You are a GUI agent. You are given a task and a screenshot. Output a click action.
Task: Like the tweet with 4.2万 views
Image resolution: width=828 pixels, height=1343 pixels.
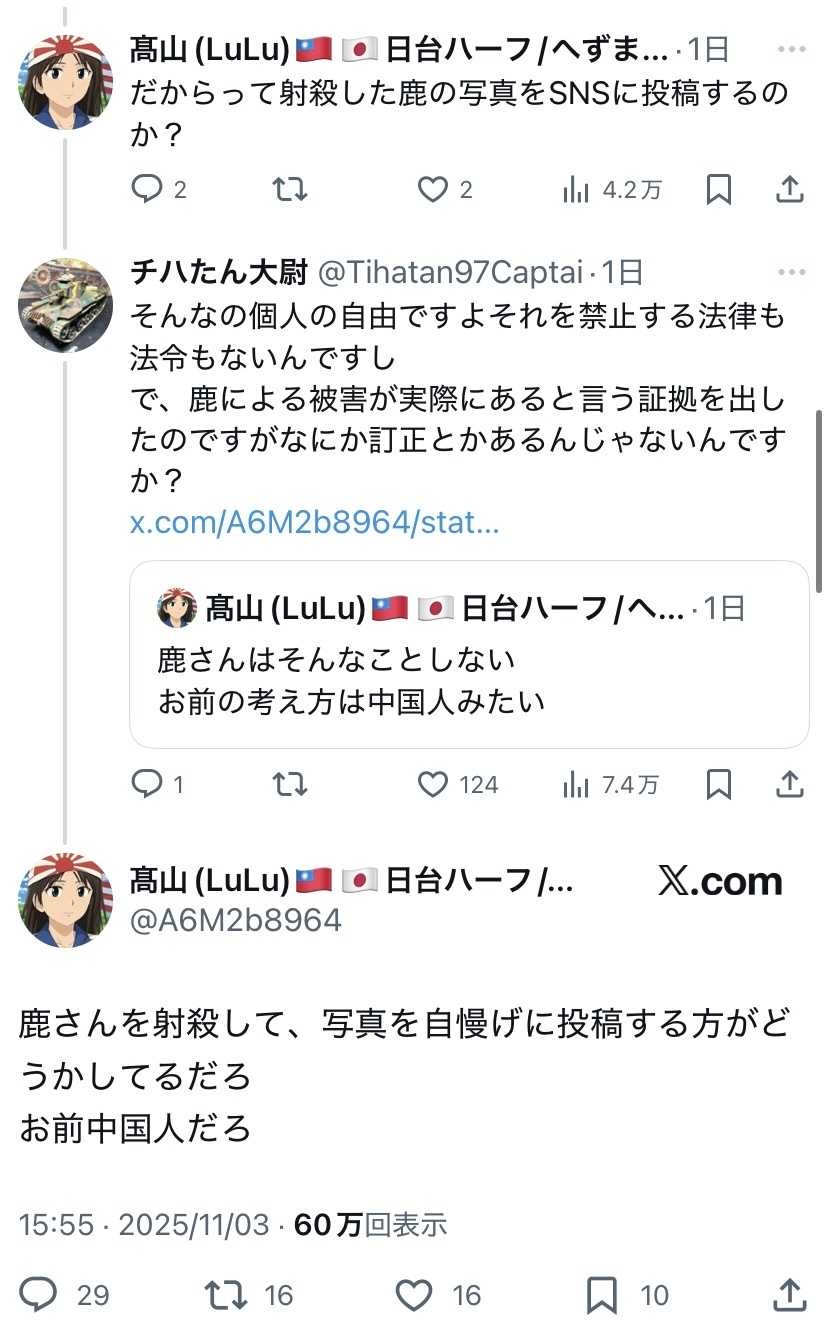432,189
